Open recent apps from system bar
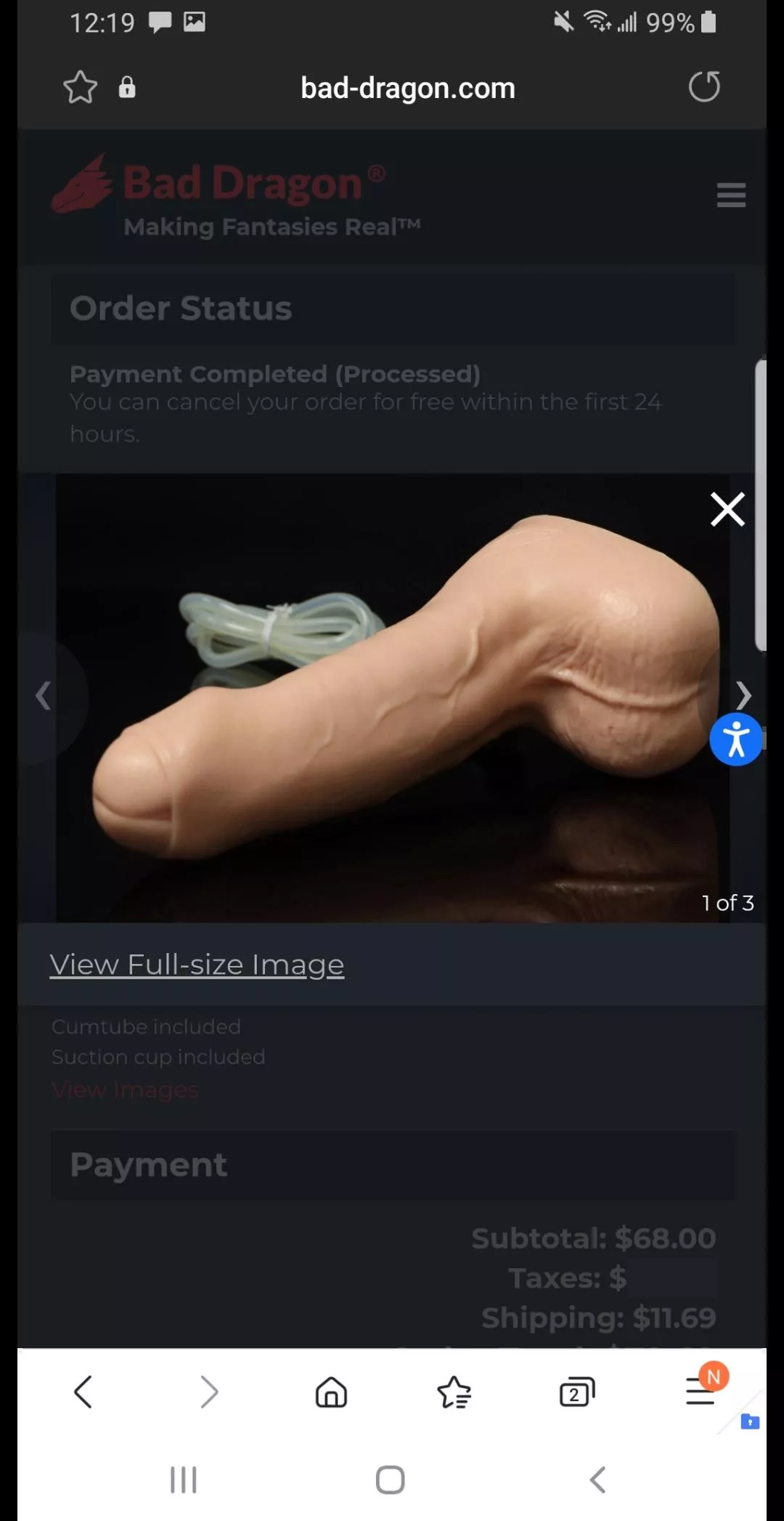Image resolution: width=784 pixels, height=1521 pixels. (x=183, y=1480)
